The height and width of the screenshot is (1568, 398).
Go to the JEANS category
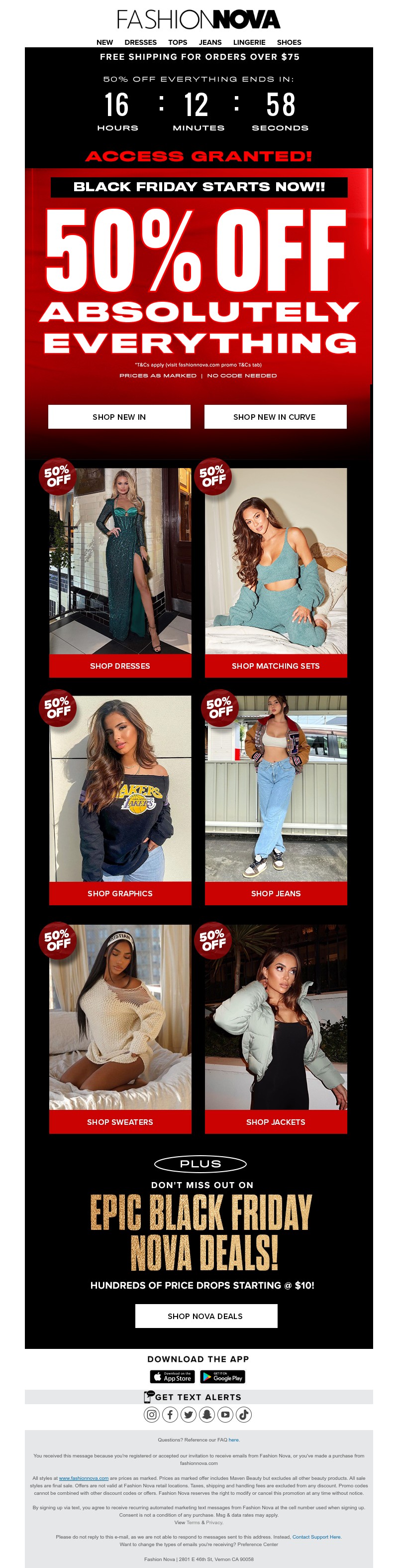(x=210, y=42)
